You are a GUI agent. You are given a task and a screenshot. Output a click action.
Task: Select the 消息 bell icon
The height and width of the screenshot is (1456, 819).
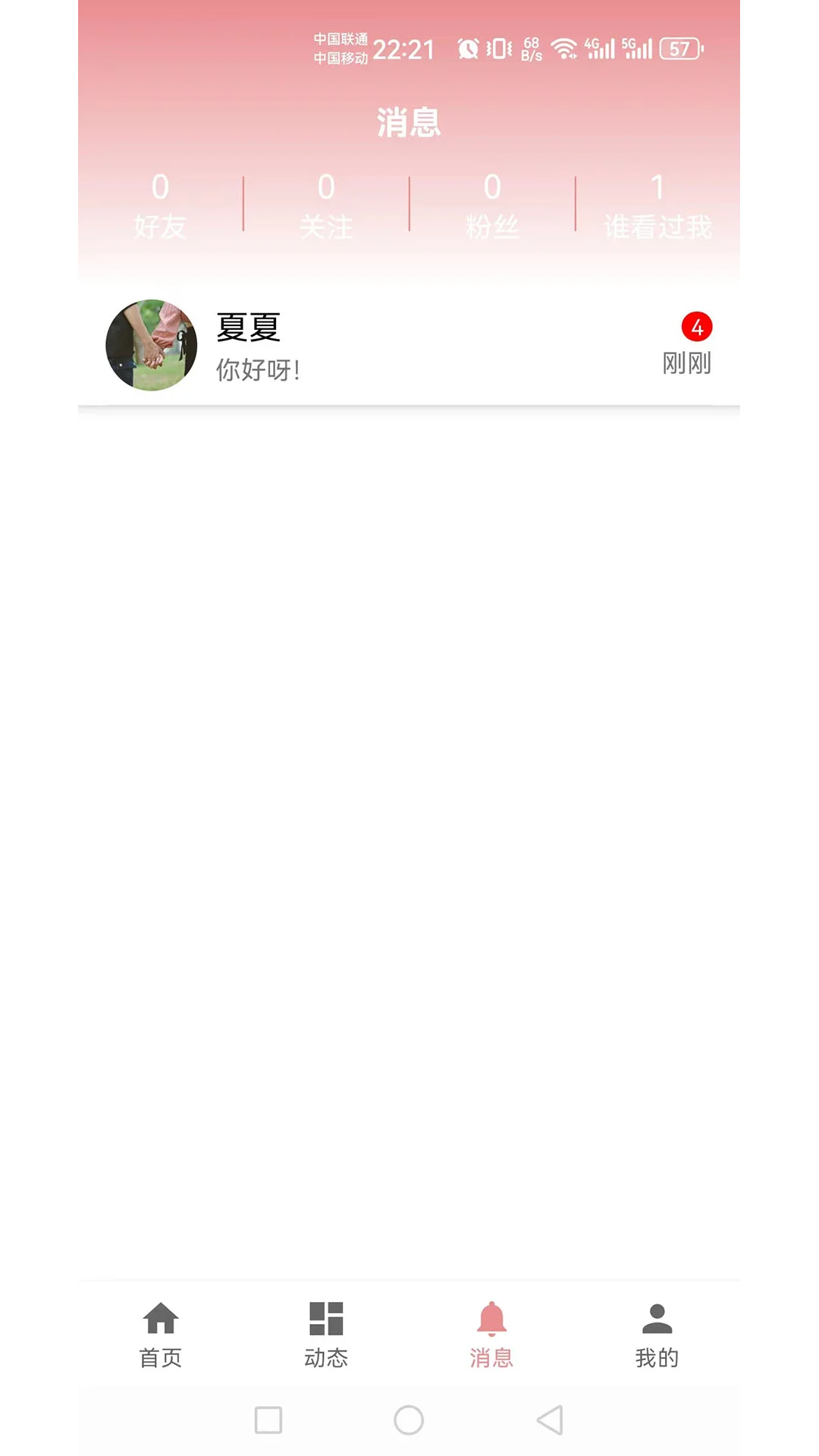coord(491,1319)
